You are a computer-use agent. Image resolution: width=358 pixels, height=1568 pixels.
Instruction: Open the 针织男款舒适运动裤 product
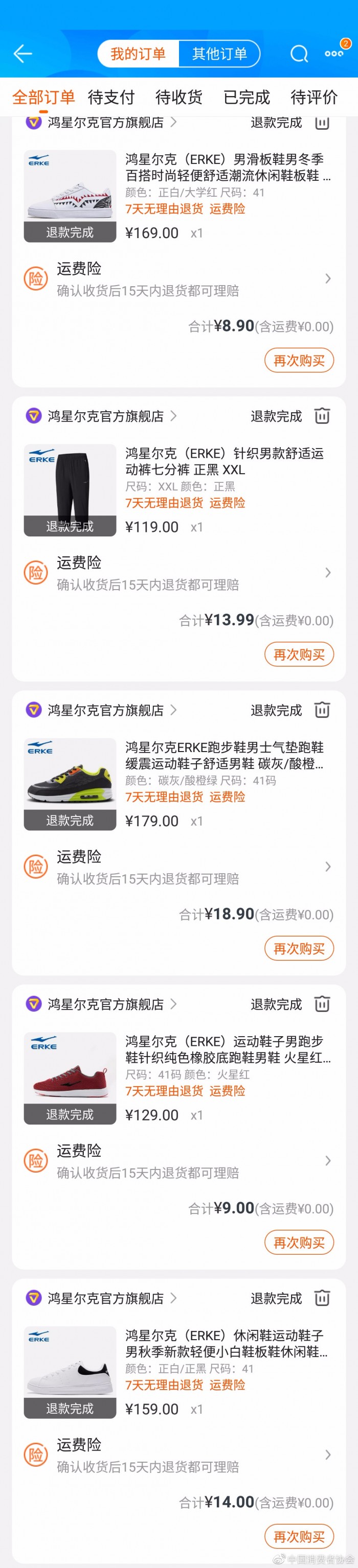tap(224, 461)
